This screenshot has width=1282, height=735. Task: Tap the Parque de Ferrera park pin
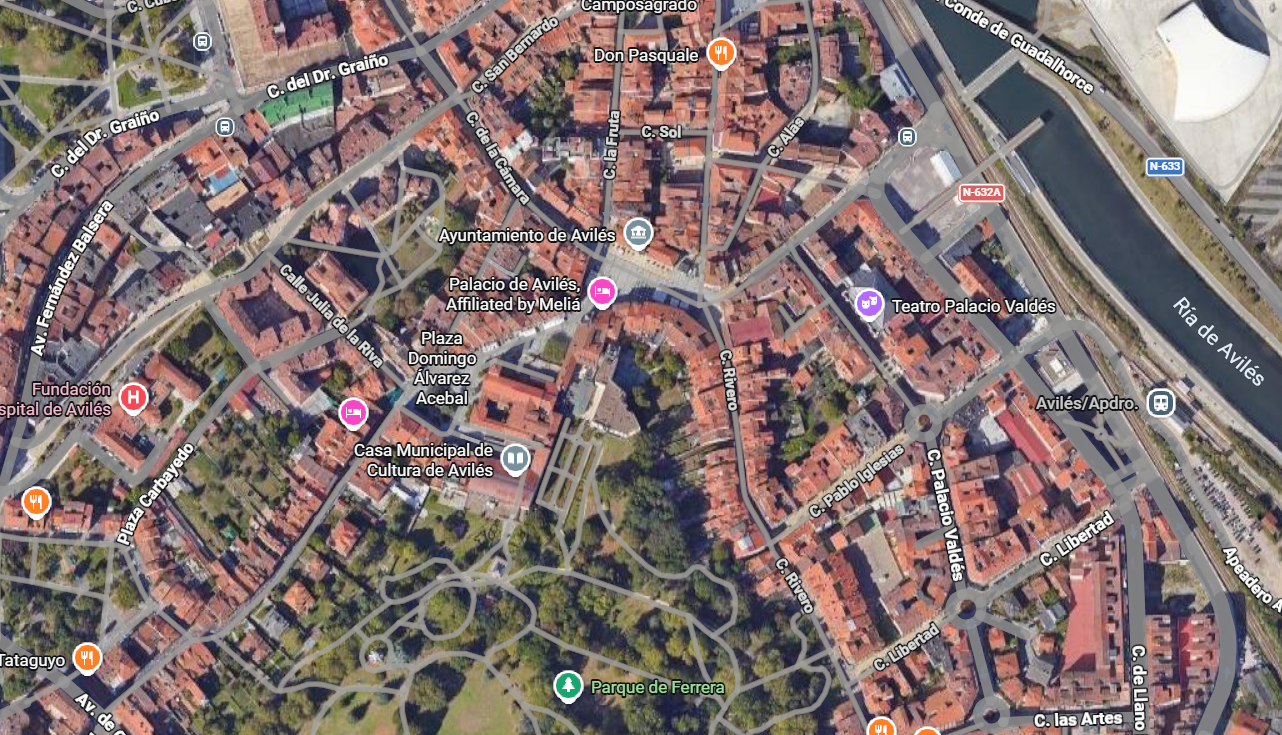tap(568, 685)
